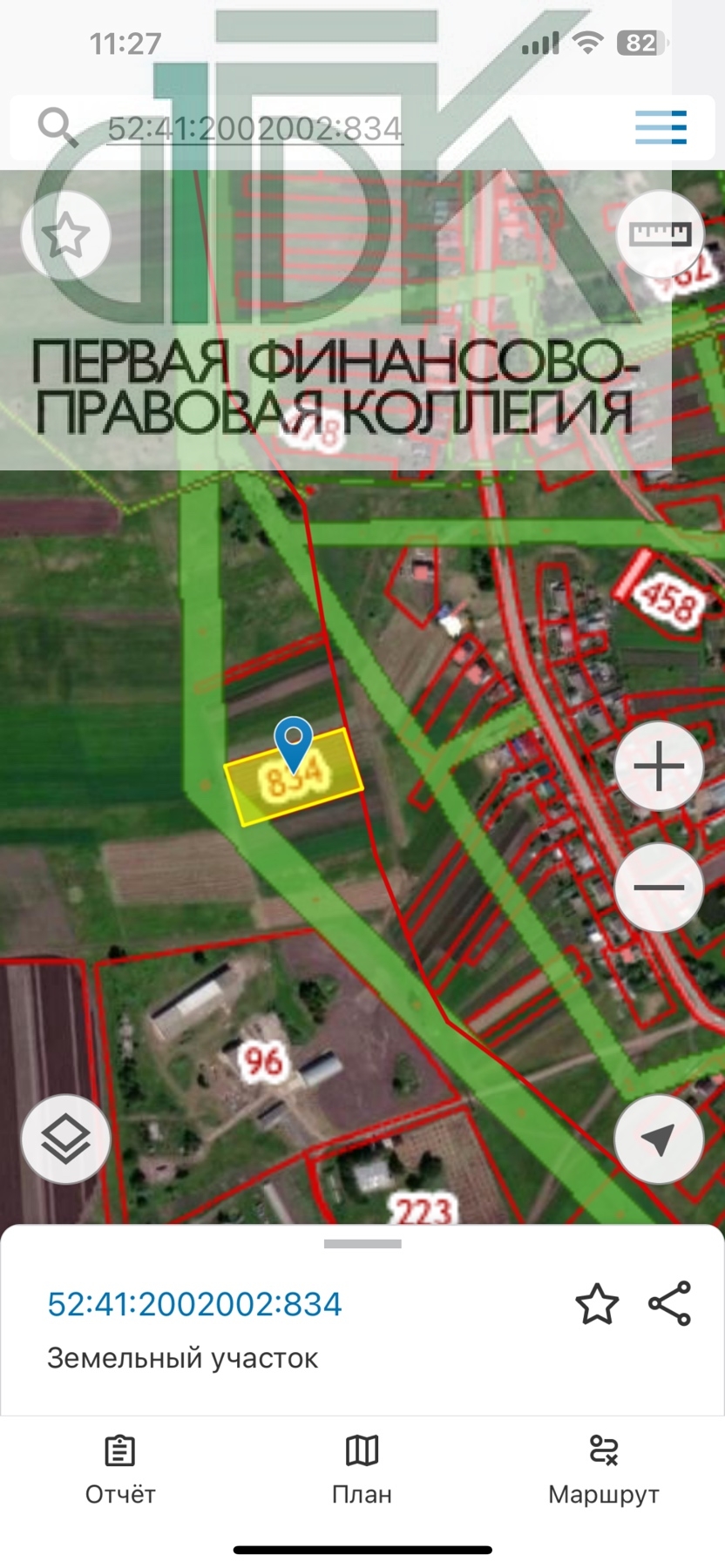Build a route with Маршрут
725x1568 pixels.
point(604,1471)
